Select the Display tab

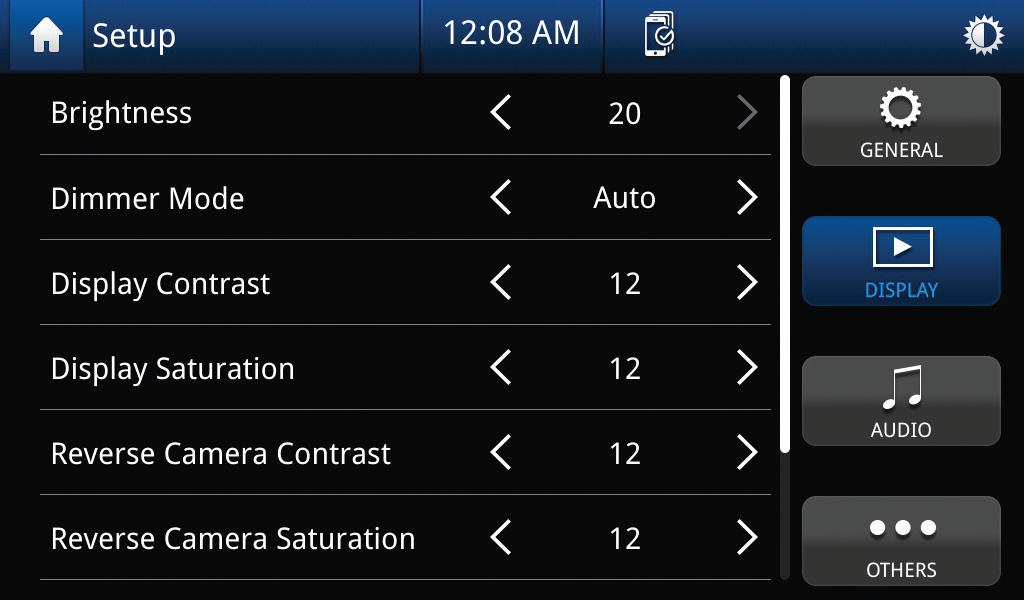tap(901, 261)
